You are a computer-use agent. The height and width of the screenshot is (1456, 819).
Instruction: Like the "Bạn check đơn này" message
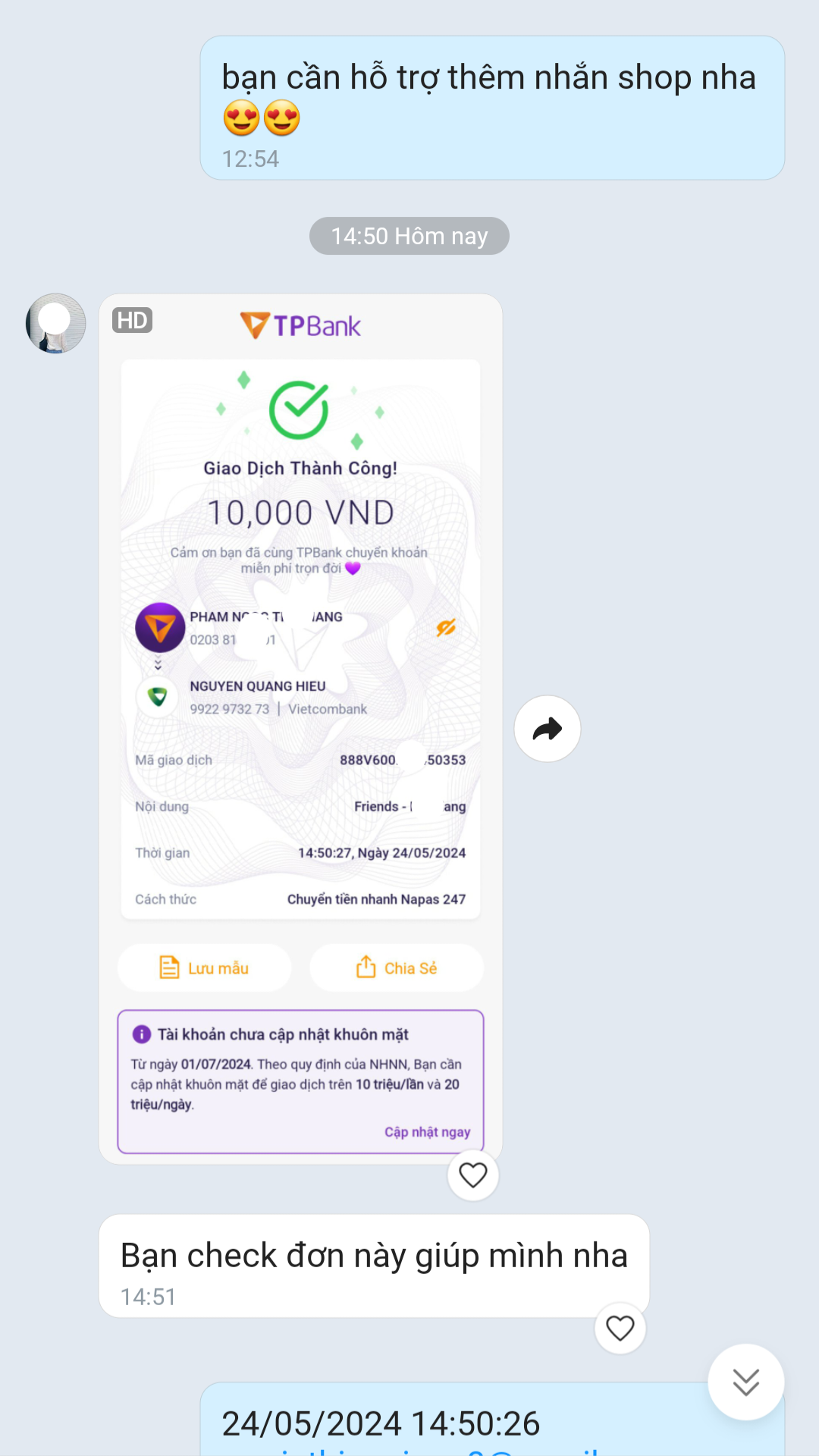(x=620, y=1329)
